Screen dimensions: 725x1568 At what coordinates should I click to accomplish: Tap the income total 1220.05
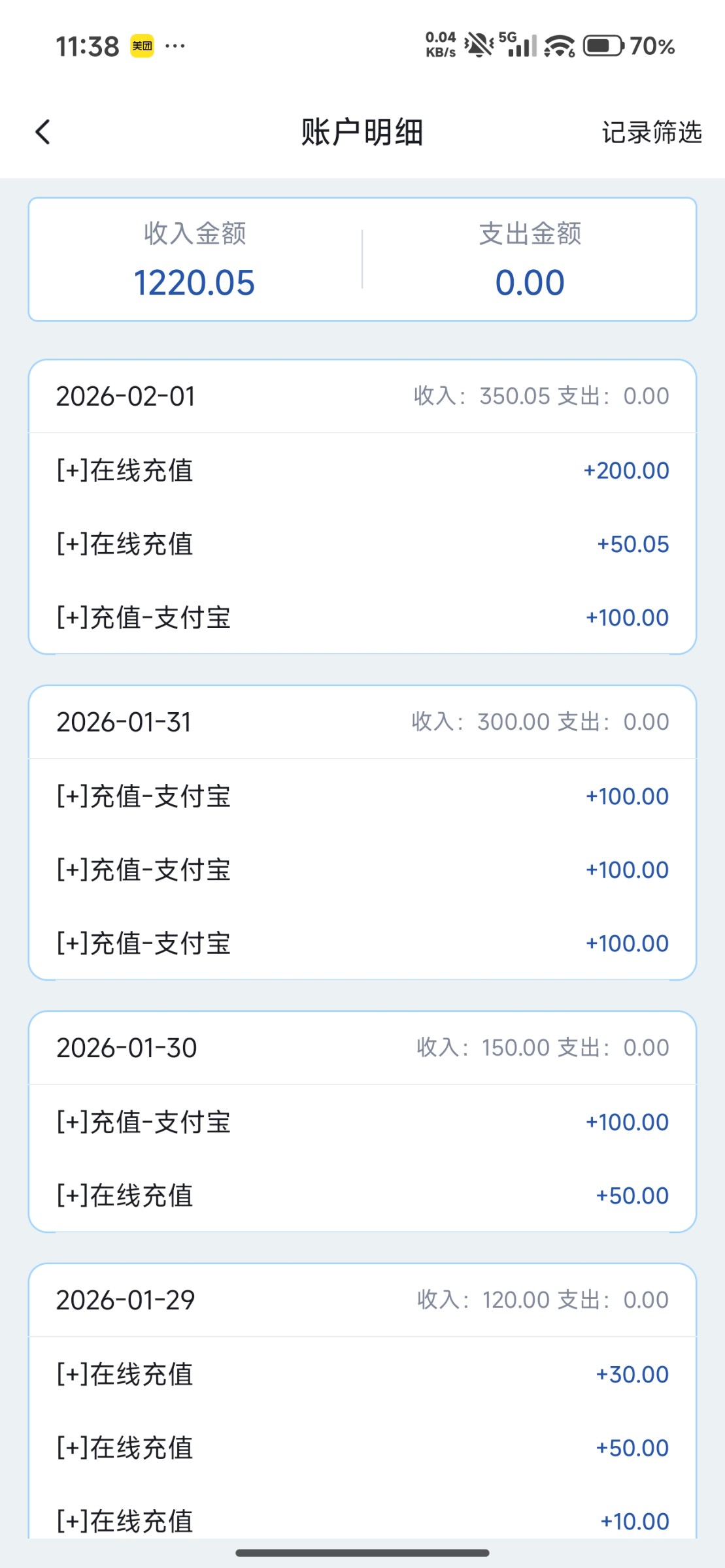[x=196, y=282]
